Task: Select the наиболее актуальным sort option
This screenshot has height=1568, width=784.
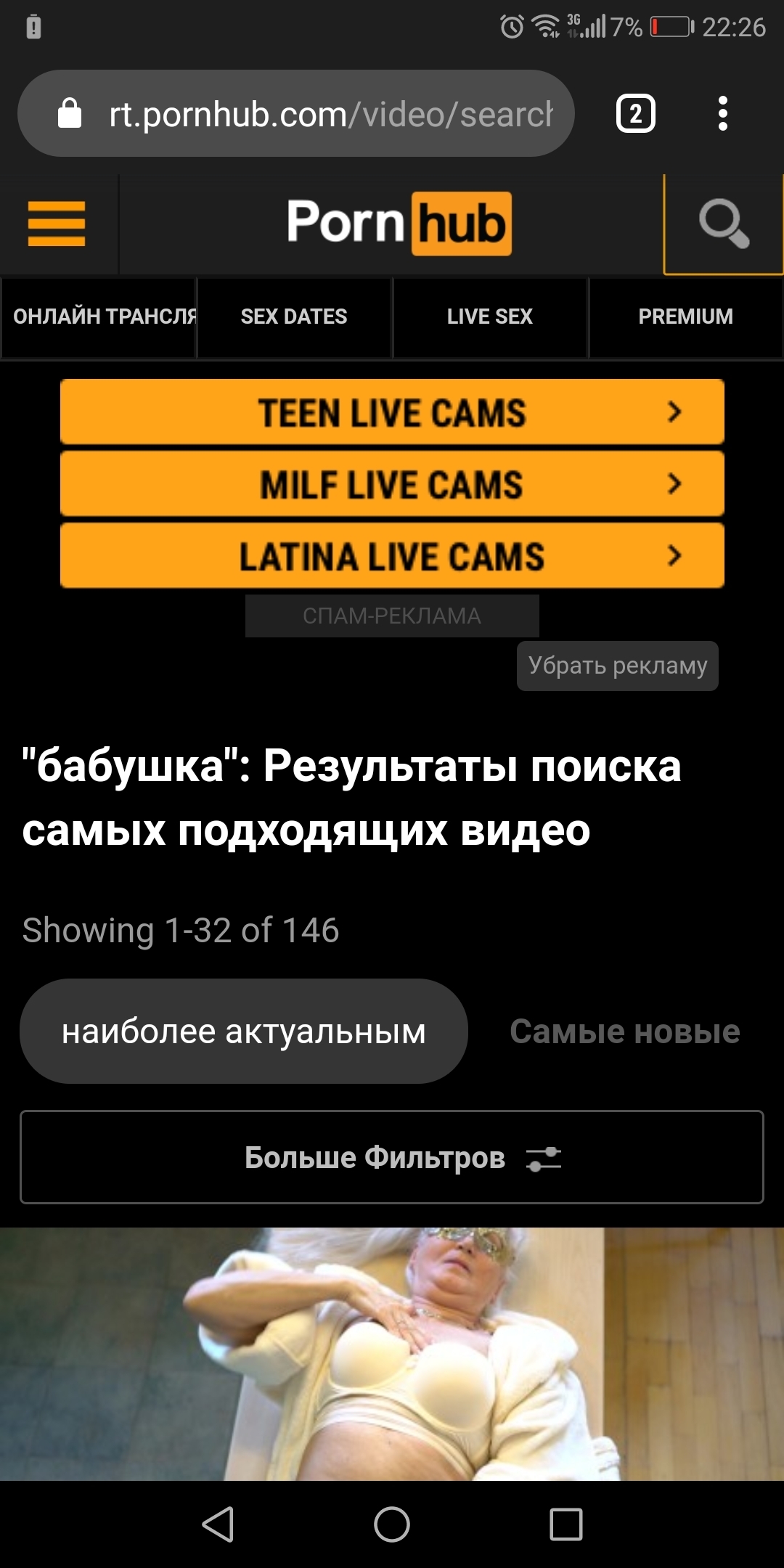Action: click(x=244, y=1032)
